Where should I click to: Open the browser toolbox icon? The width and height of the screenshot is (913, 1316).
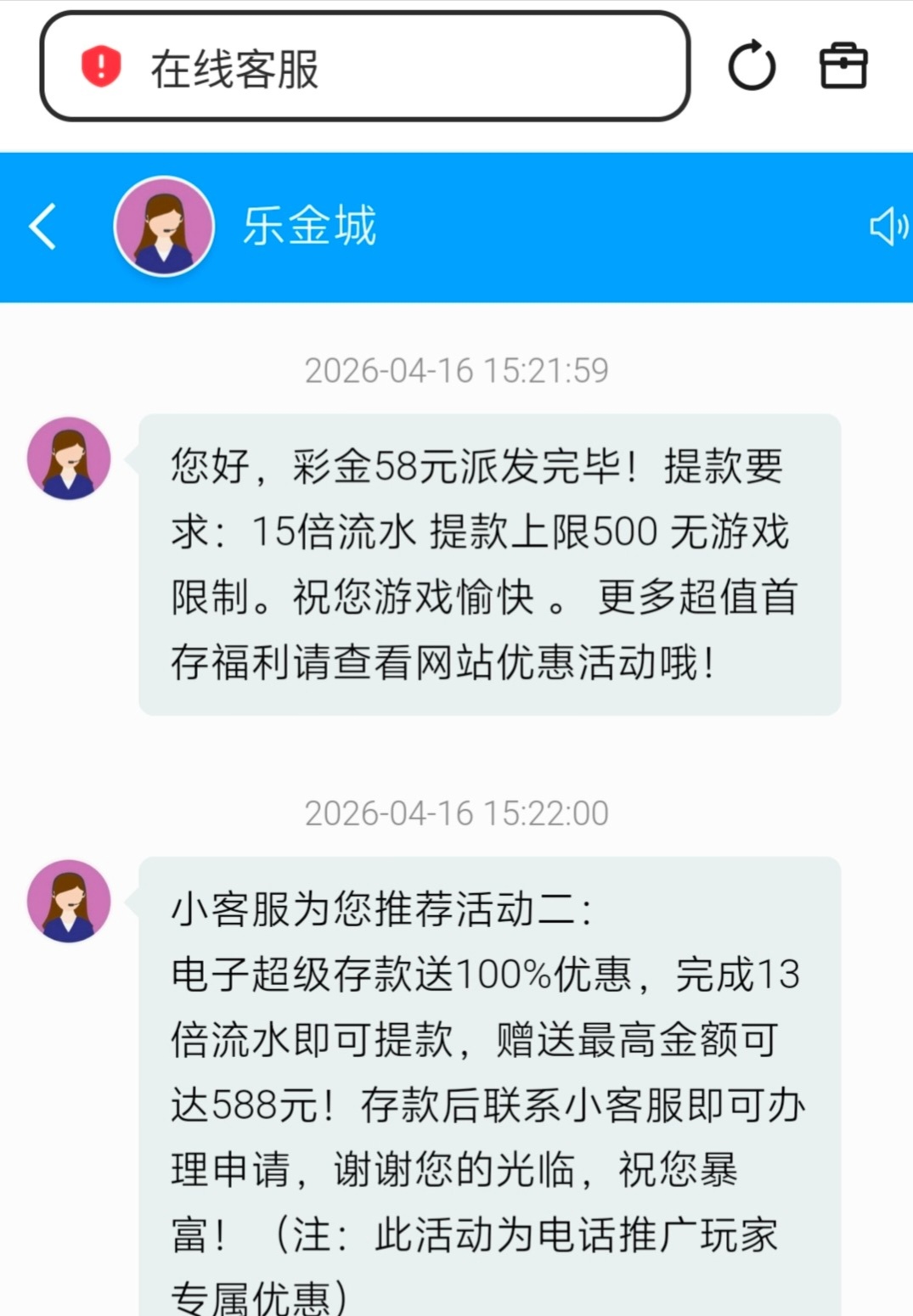843,66
